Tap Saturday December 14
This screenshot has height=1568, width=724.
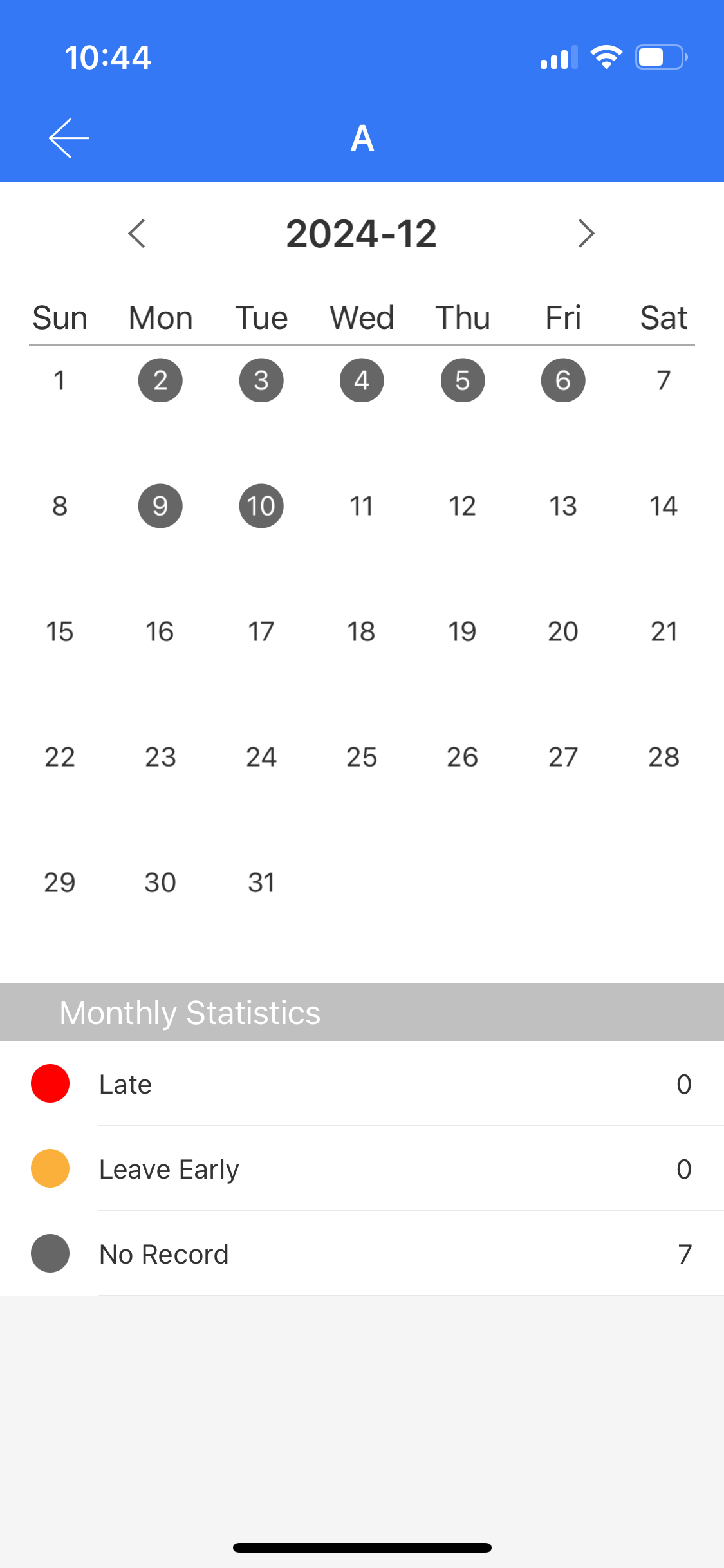[x=664, y=506]
